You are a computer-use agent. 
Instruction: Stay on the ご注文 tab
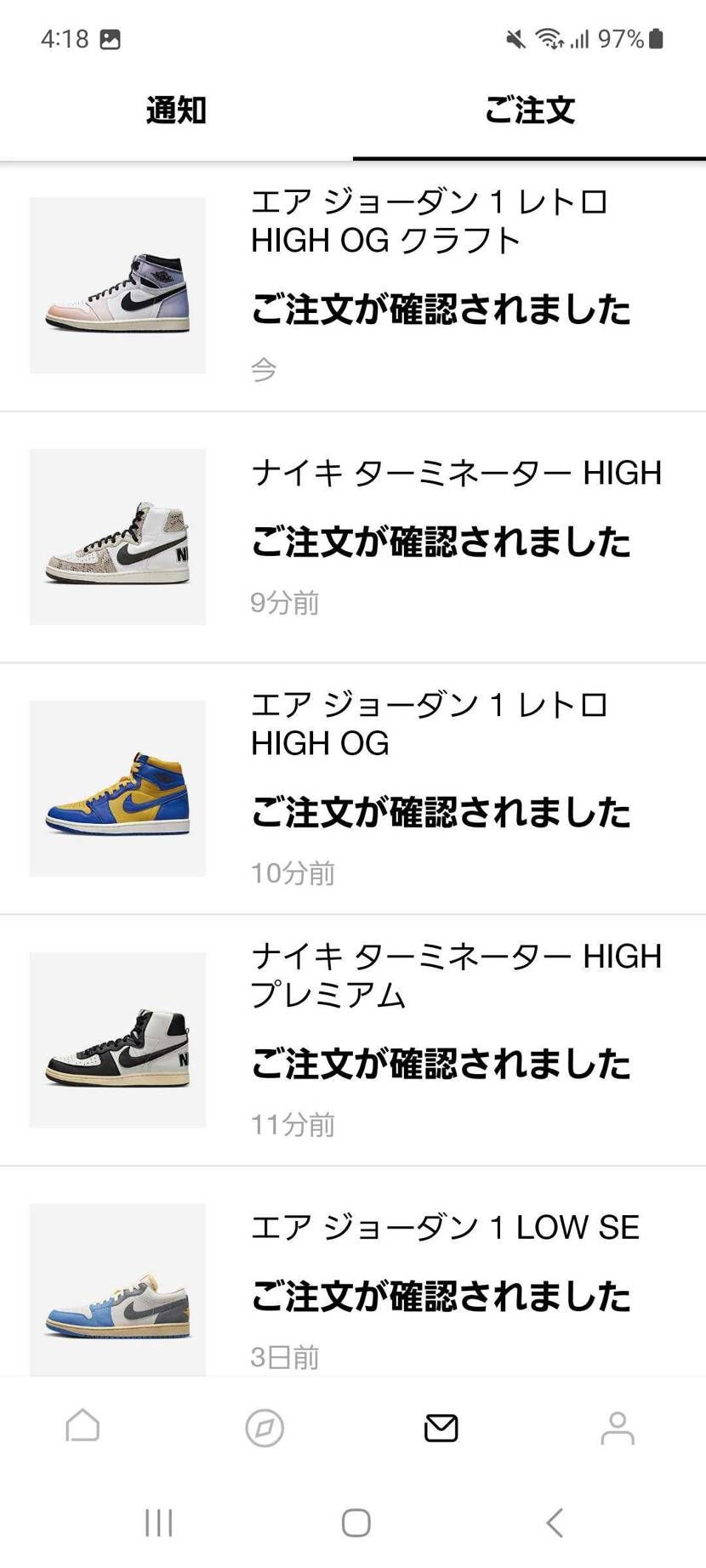point(531,110)
